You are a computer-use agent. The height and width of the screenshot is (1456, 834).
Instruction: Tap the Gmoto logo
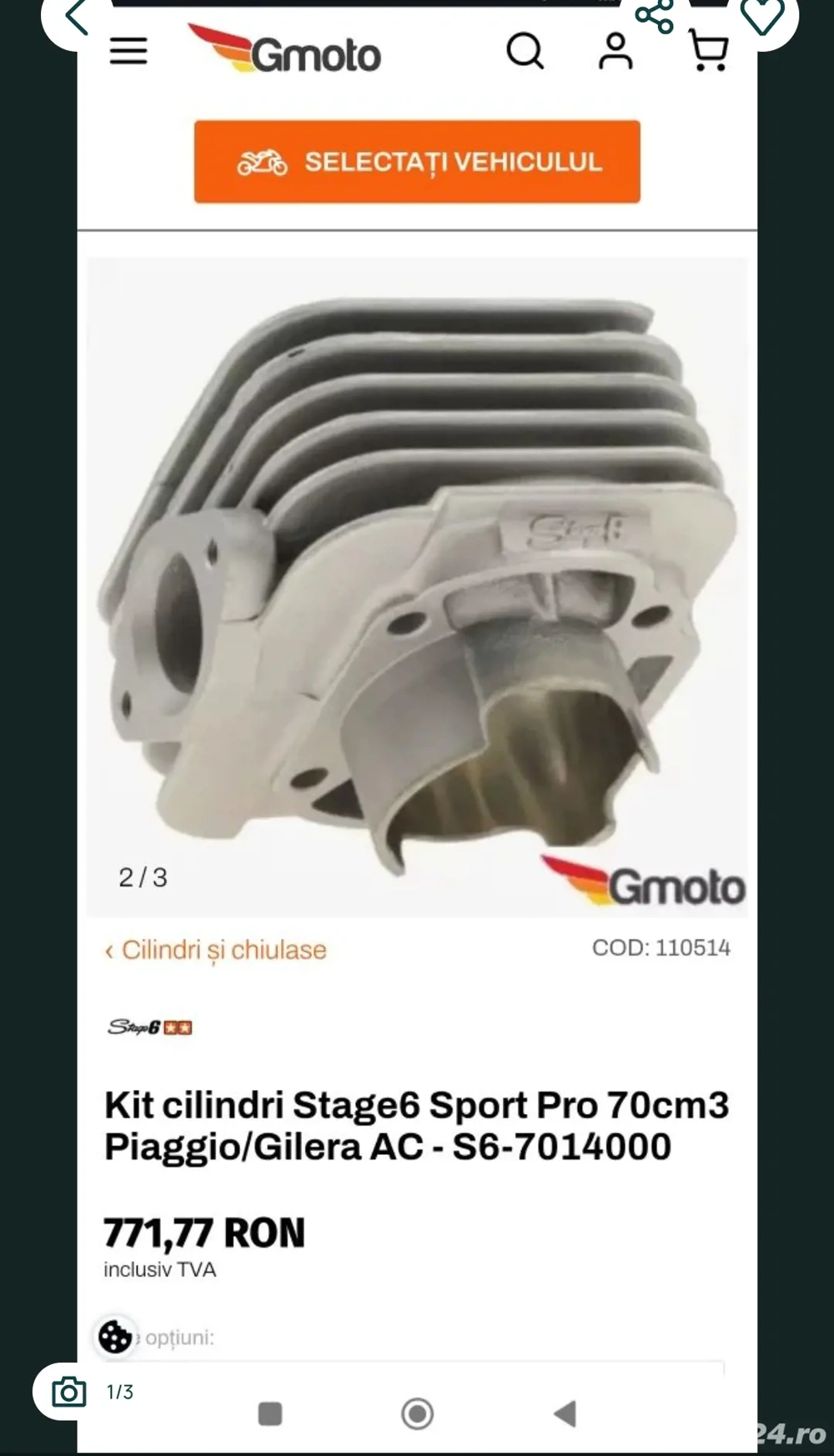pyautogui.click(x=289, y=52)
